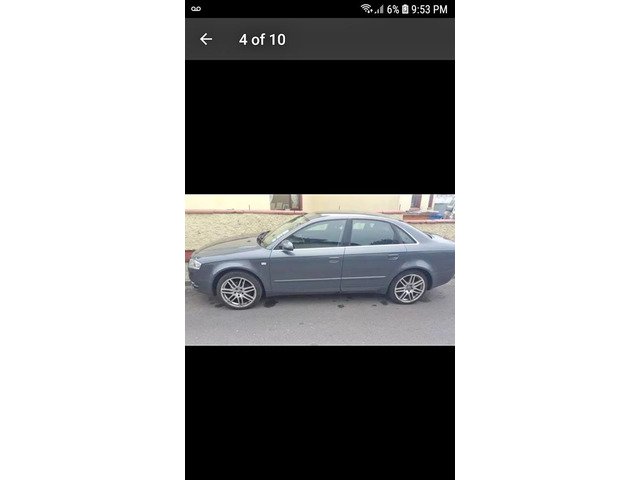The width and height of the screenshot is (640, 480).
Task: Go back from the photo viewer
Action: coord(206,39)
